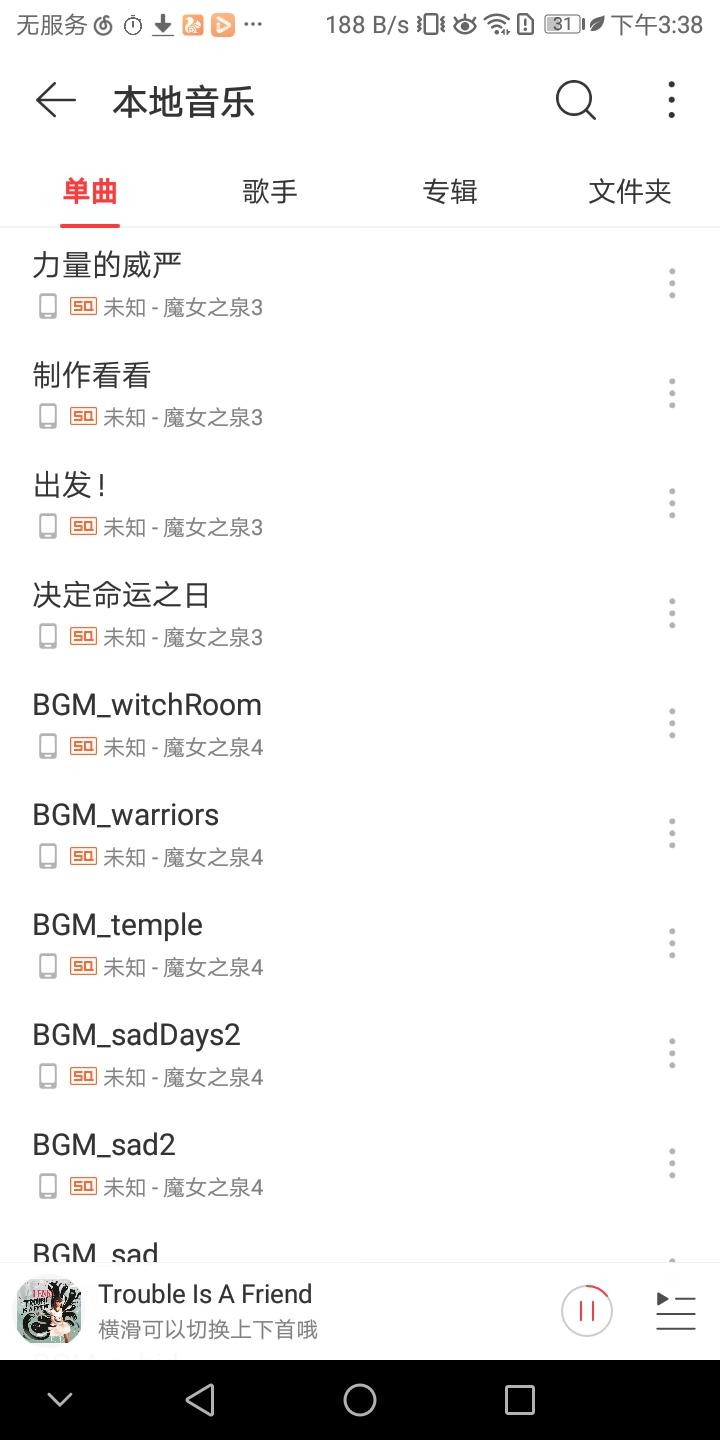
Task: Play BGM_sad2 track
Action: pyautogui.click(x=300, y=1163)
